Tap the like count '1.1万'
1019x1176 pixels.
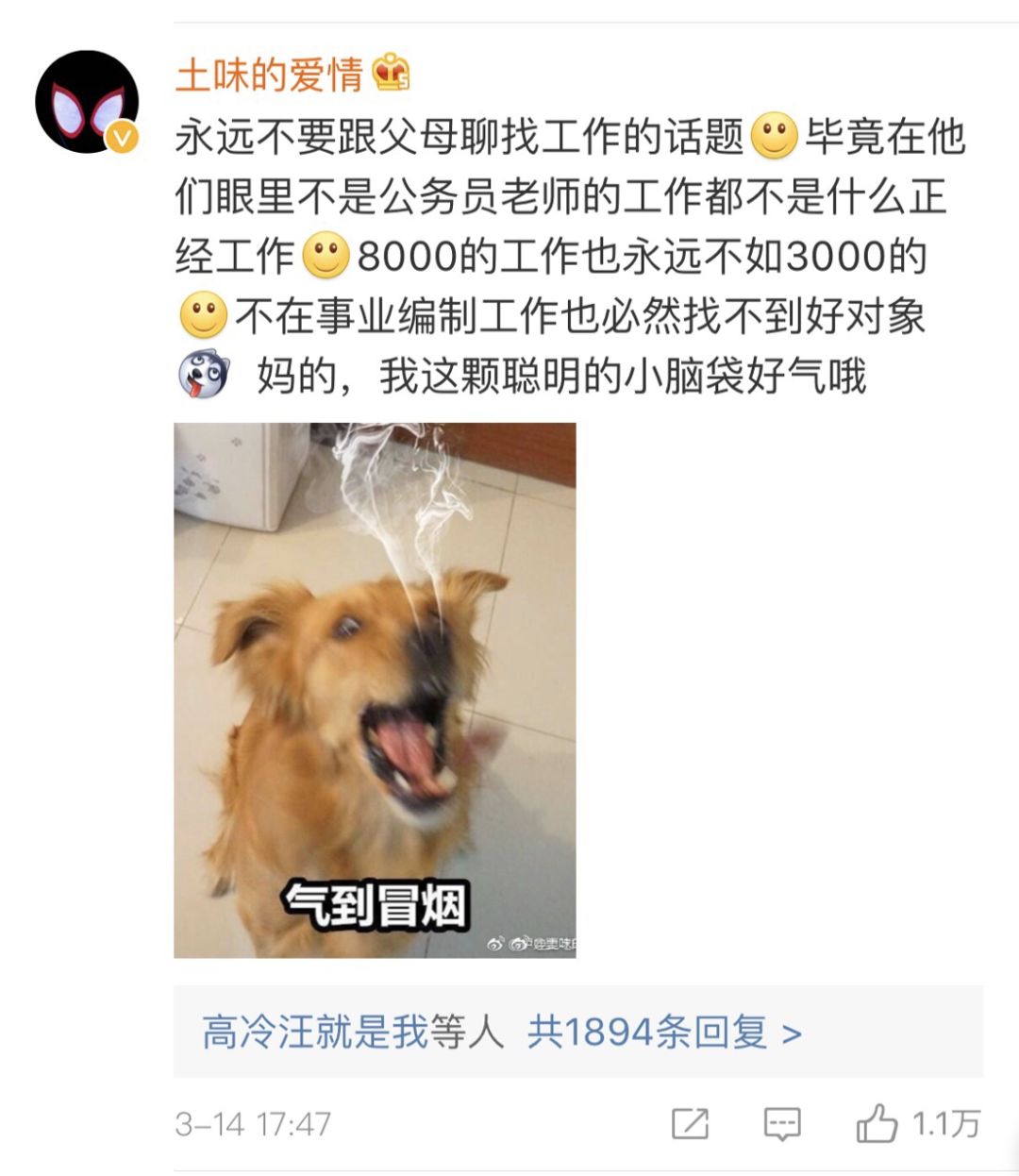pyautogui.click(x=945, y=1119)
